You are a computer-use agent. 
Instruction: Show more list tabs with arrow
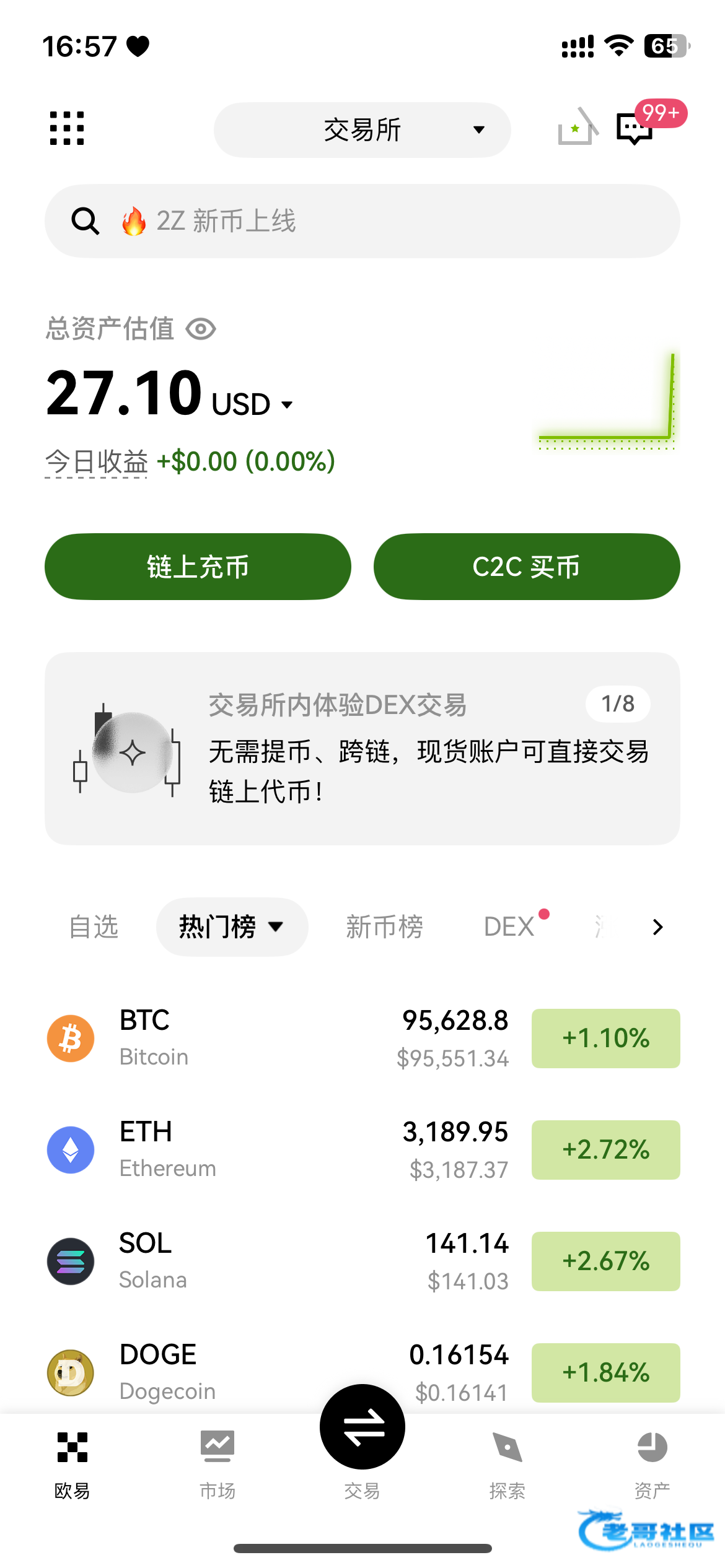657,927
